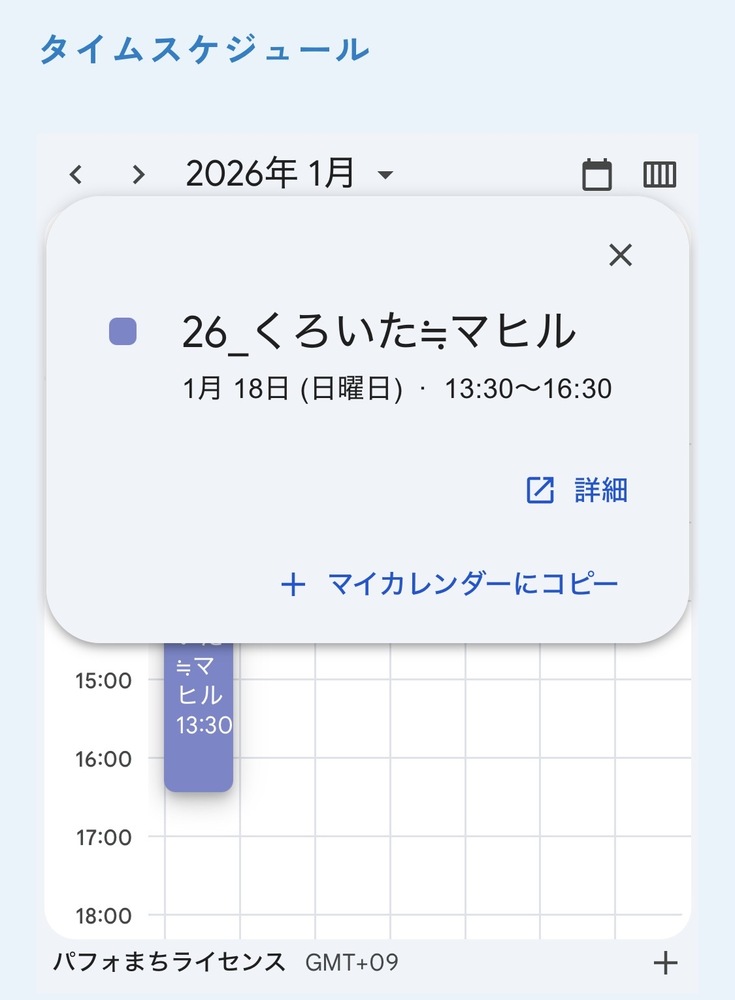Go to the next period
Image resolution: width=735 pixels, height=1000 pixels.
point(139,175)
